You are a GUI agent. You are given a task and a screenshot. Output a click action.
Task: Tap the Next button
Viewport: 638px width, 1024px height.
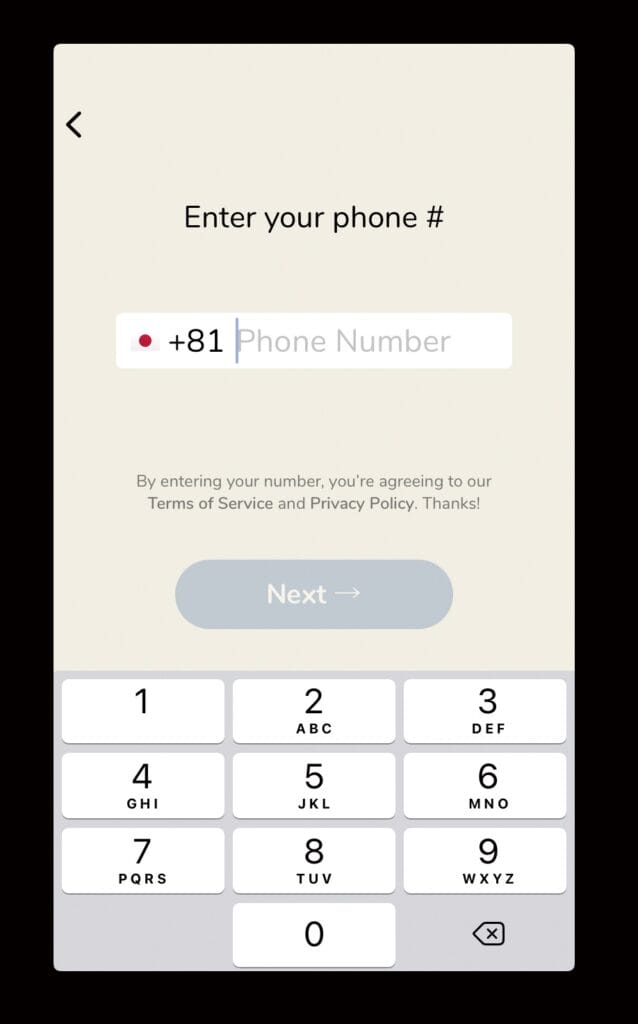click(x=314, y=594)
